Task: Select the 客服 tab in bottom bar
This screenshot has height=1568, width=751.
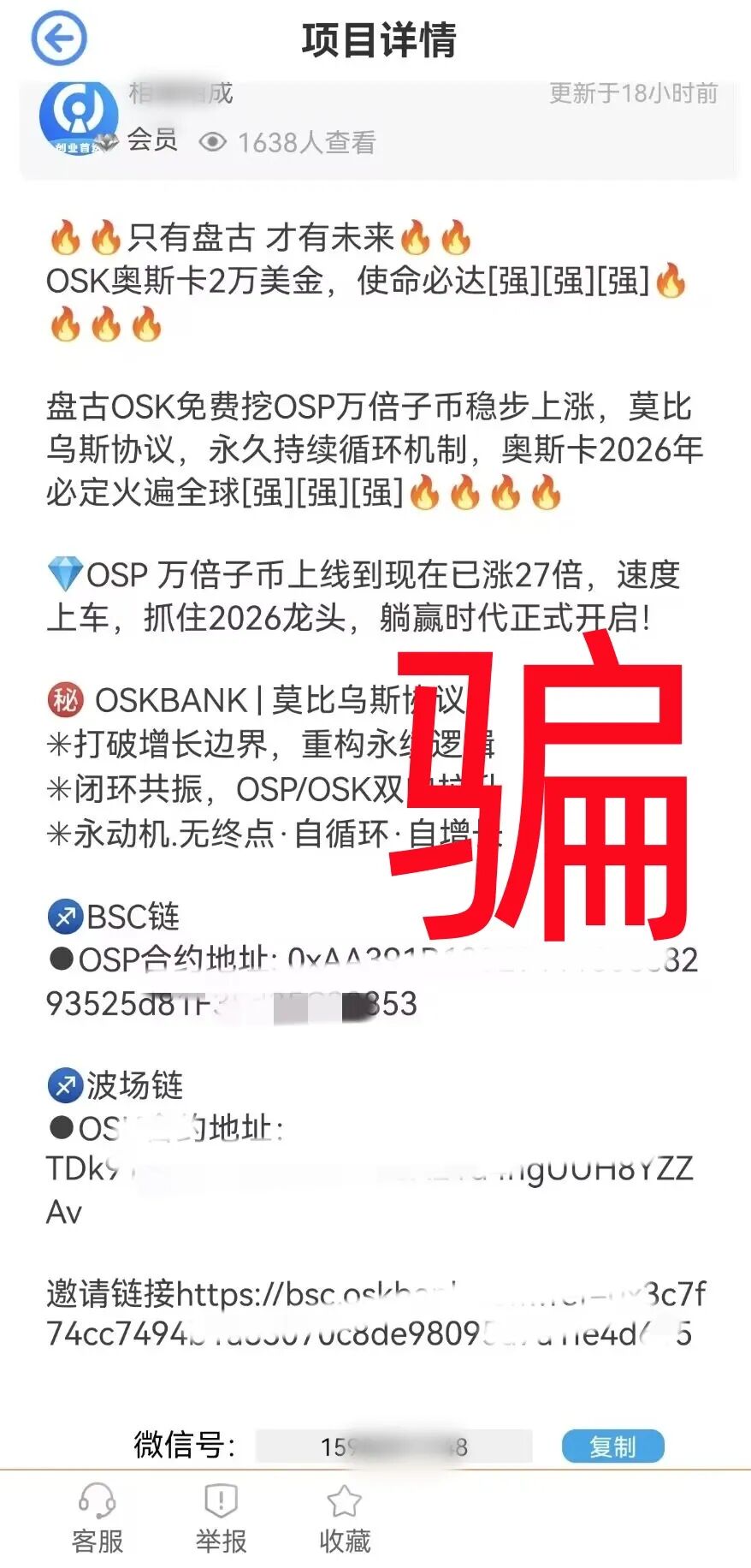Action: click(97, 1518)
